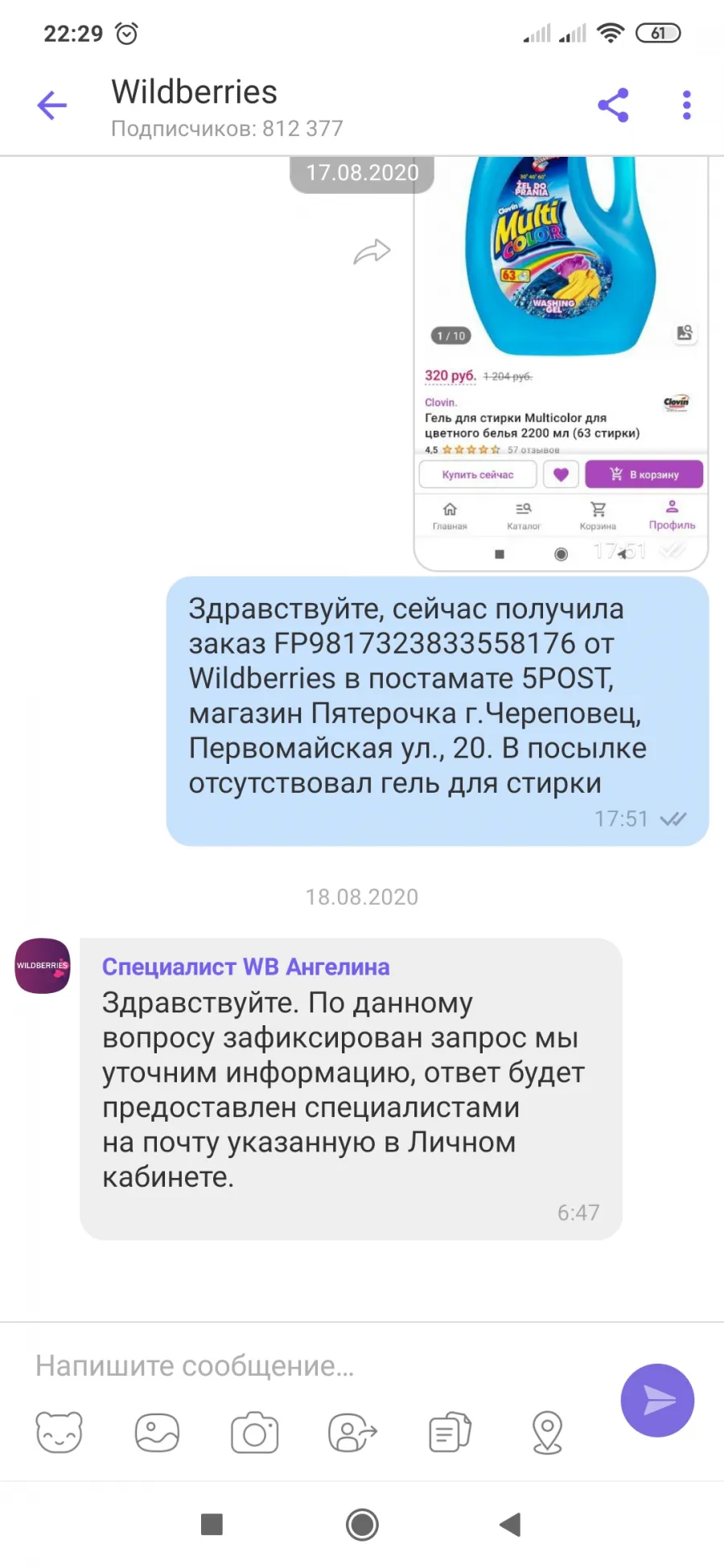Open the Wildberries specialist avatar

pyautogui.click(x=43, y=966)
